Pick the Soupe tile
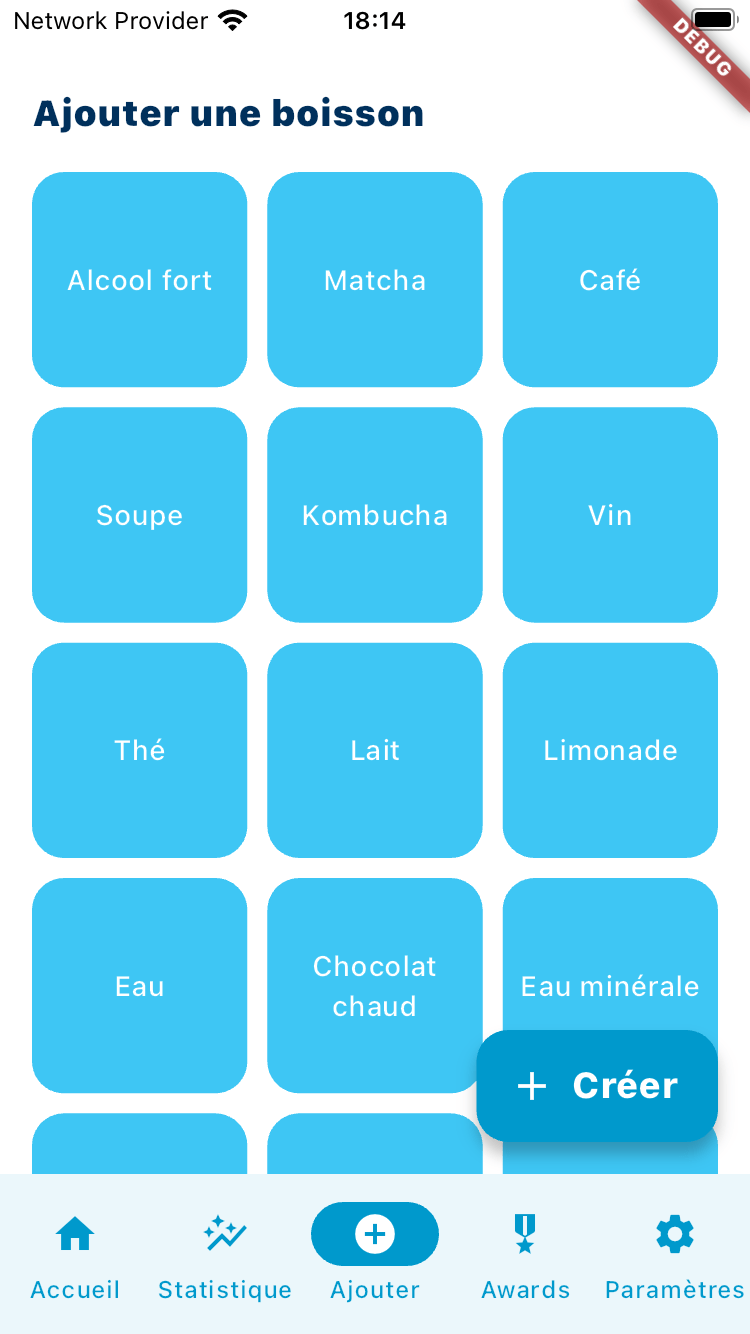 point(139,515)
